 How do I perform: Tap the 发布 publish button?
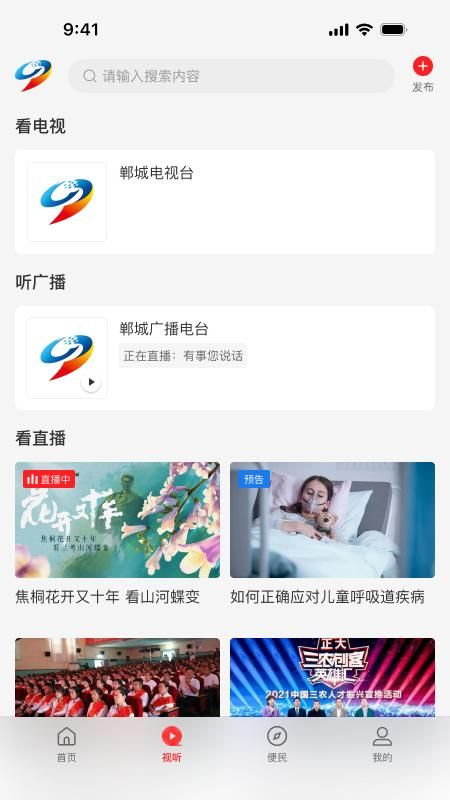click(422, 74)
